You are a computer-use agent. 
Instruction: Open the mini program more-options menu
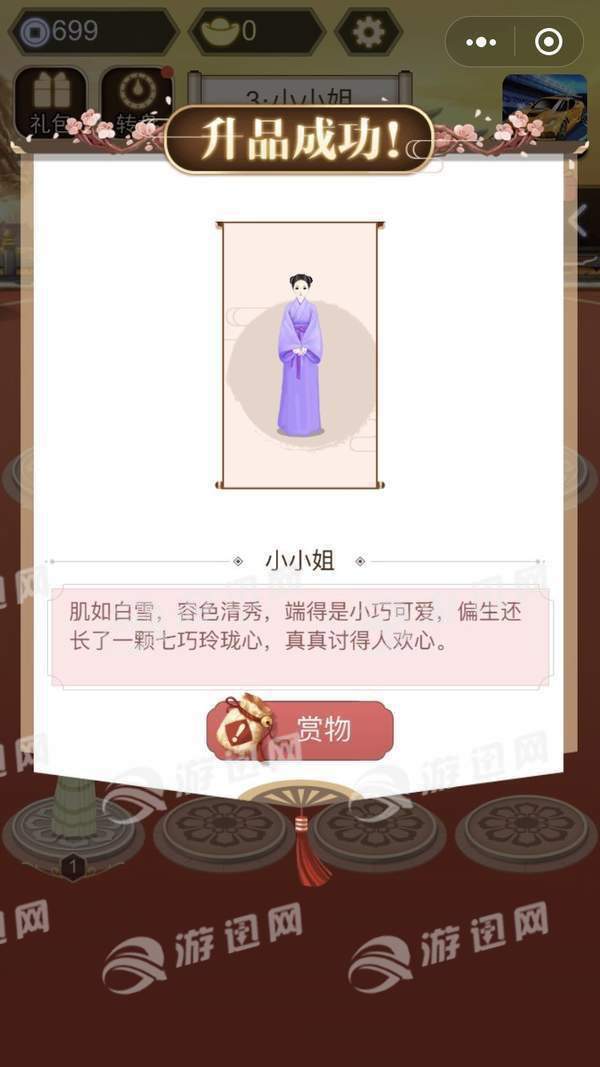click(481, 42)
